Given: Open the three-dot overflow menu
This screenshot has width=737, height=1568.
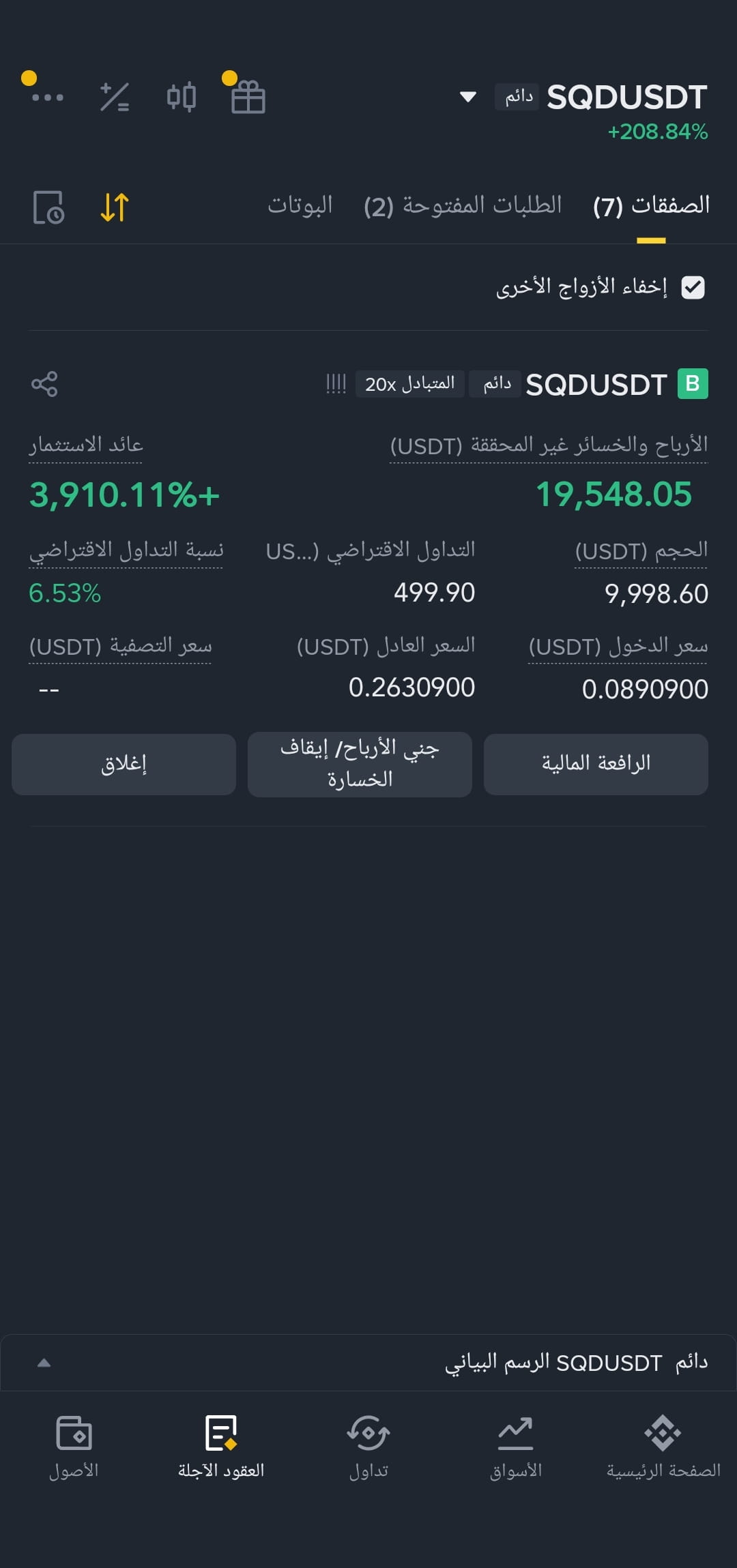Looking at the screenshot, I should click(48, 98).
